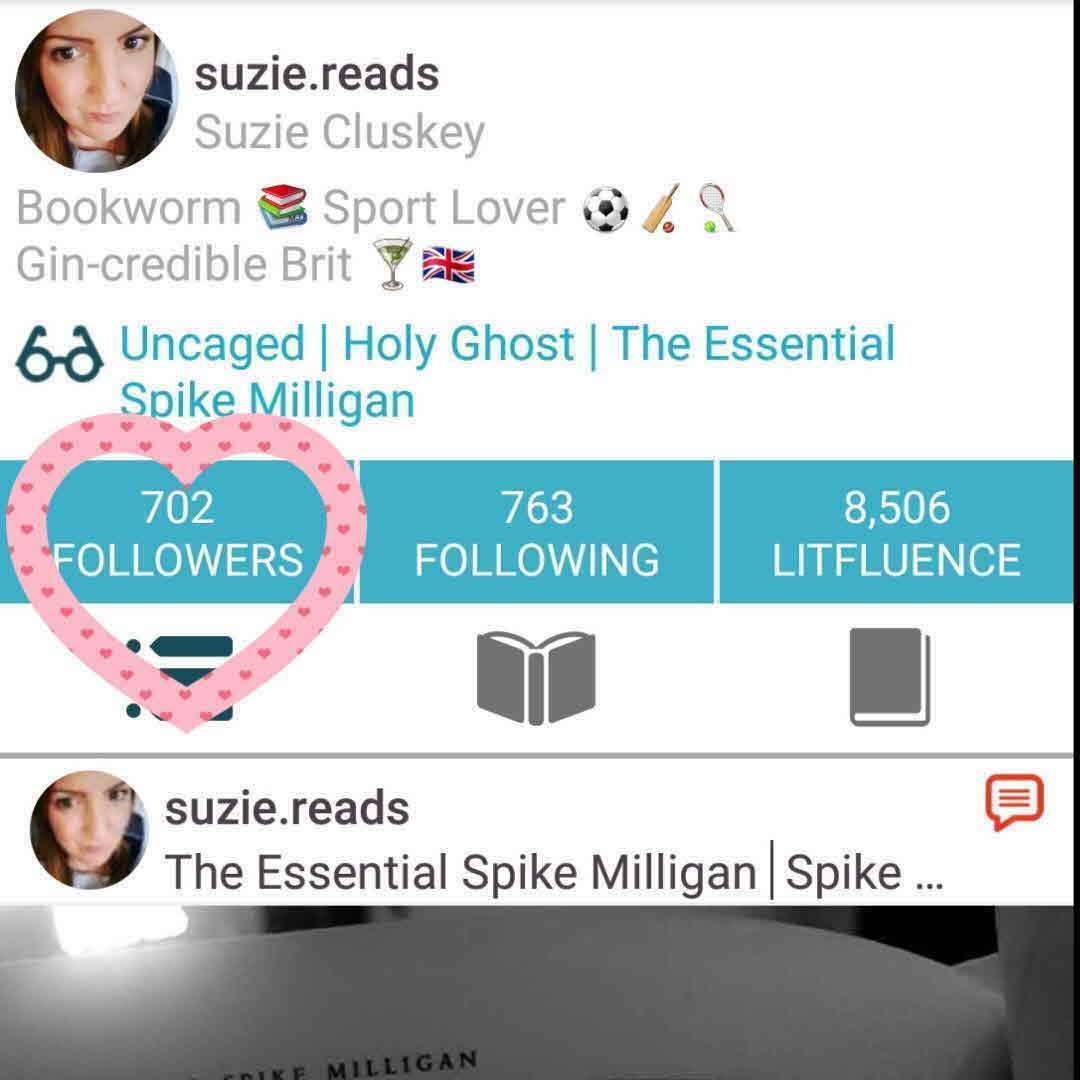Open the 702 Followers list
The width and height of the screenshot is (1080, 1080).
[x=178, y=533]
